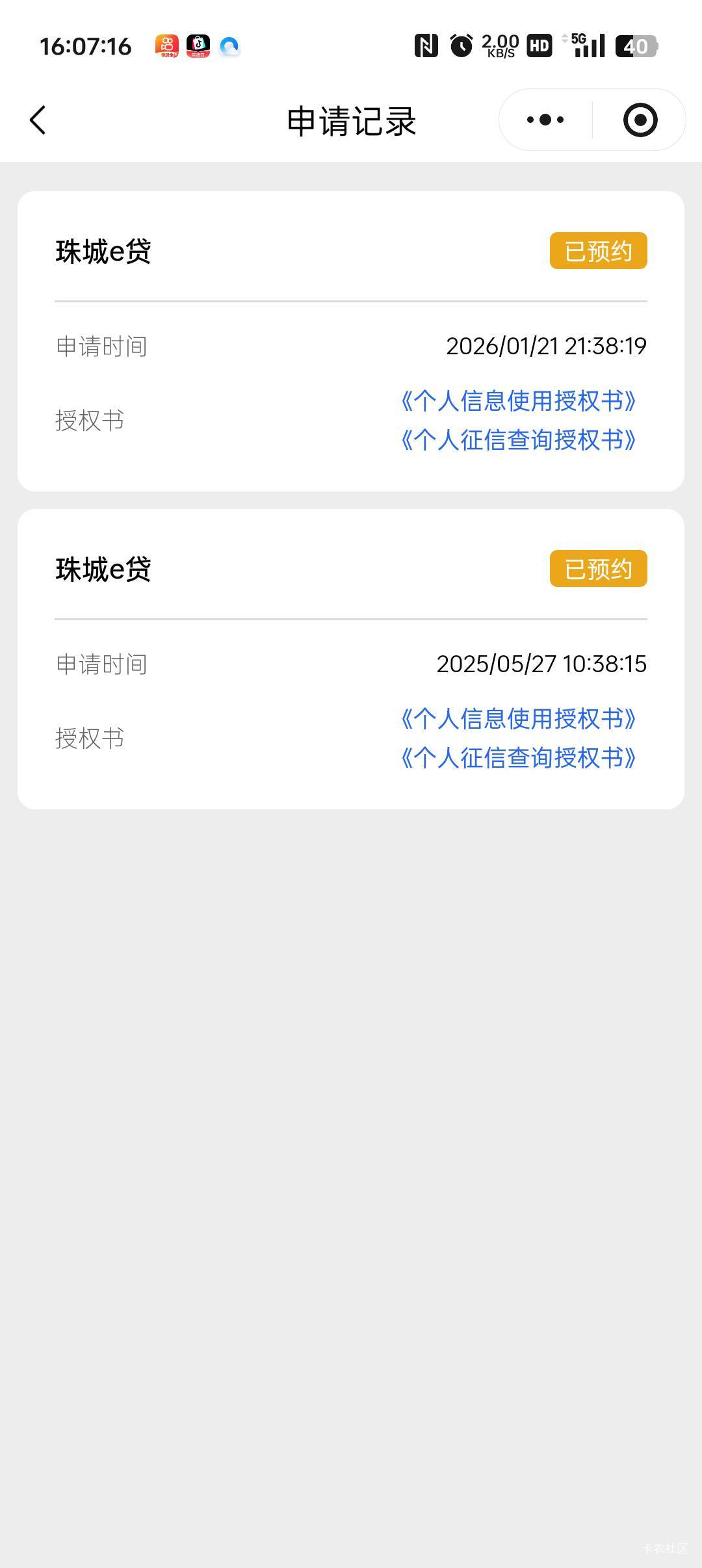
Task: View 个人征信查询授权书 for the 2025/05/27 application
Action: (x=518, y=758)
